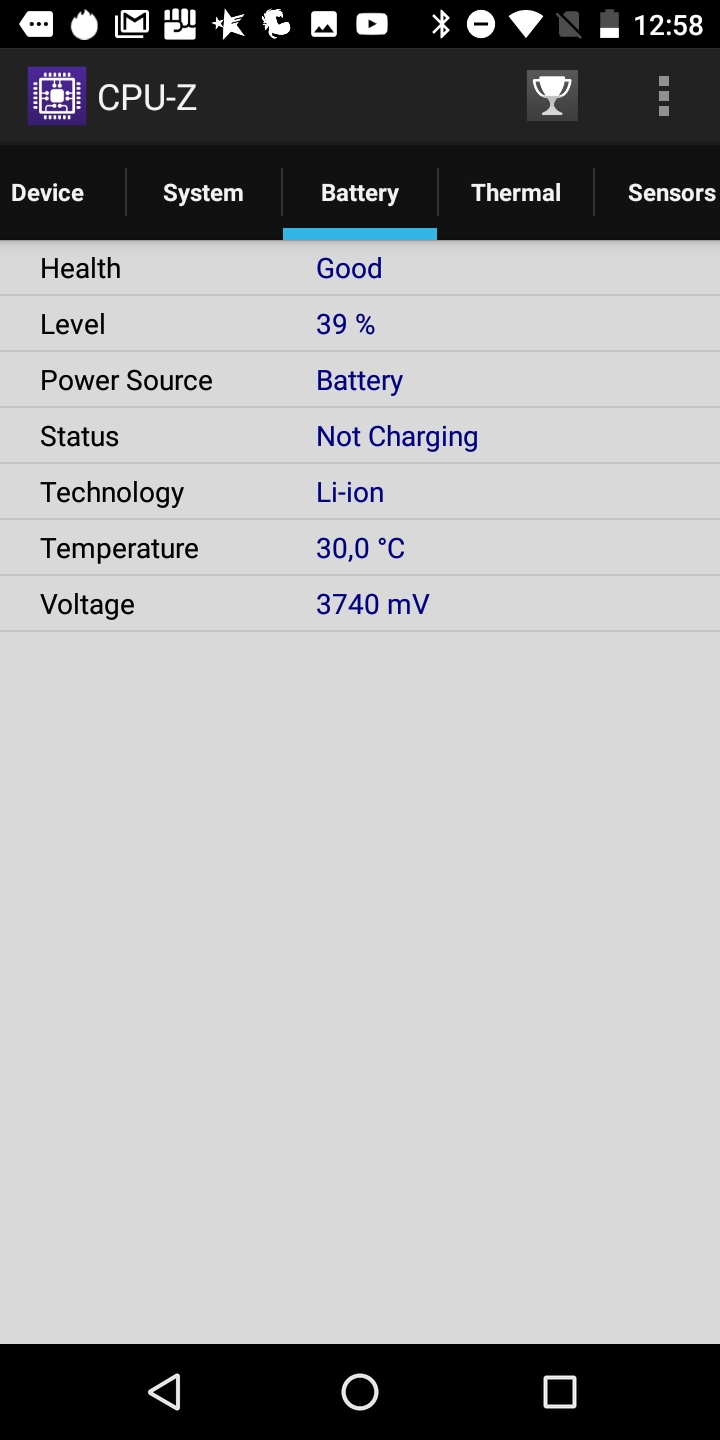This screenshot has height=1440, width=720.
Task: Switch to the Device tab
Action: [48, 193]
